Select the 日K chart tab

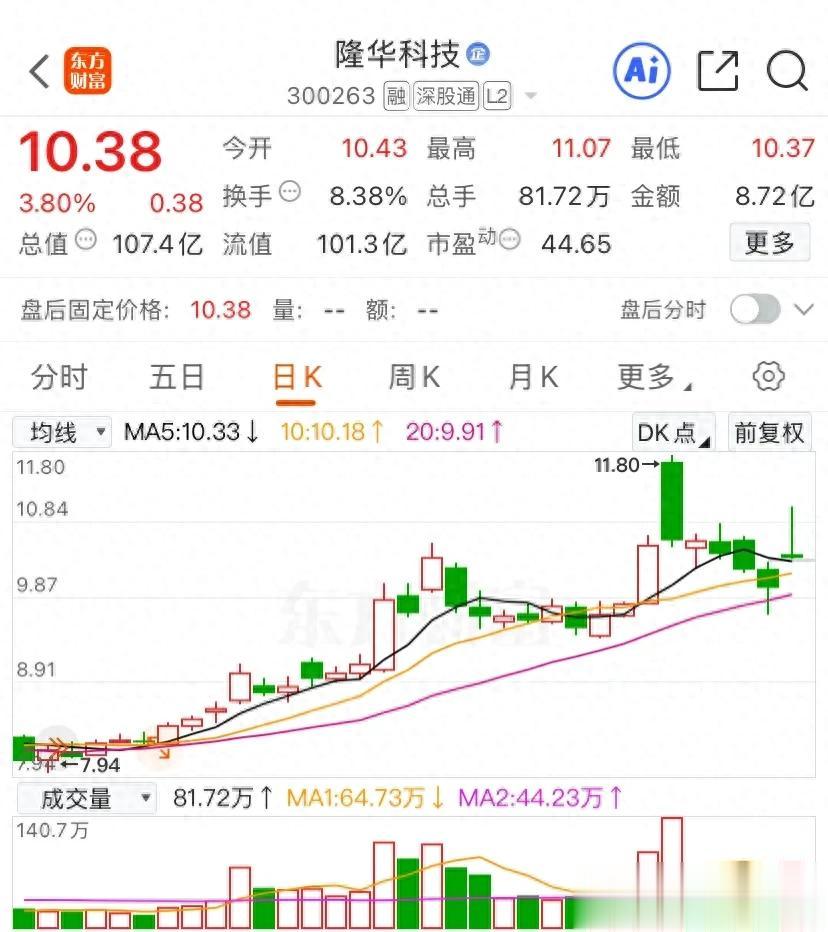click(x=297, y=377)
